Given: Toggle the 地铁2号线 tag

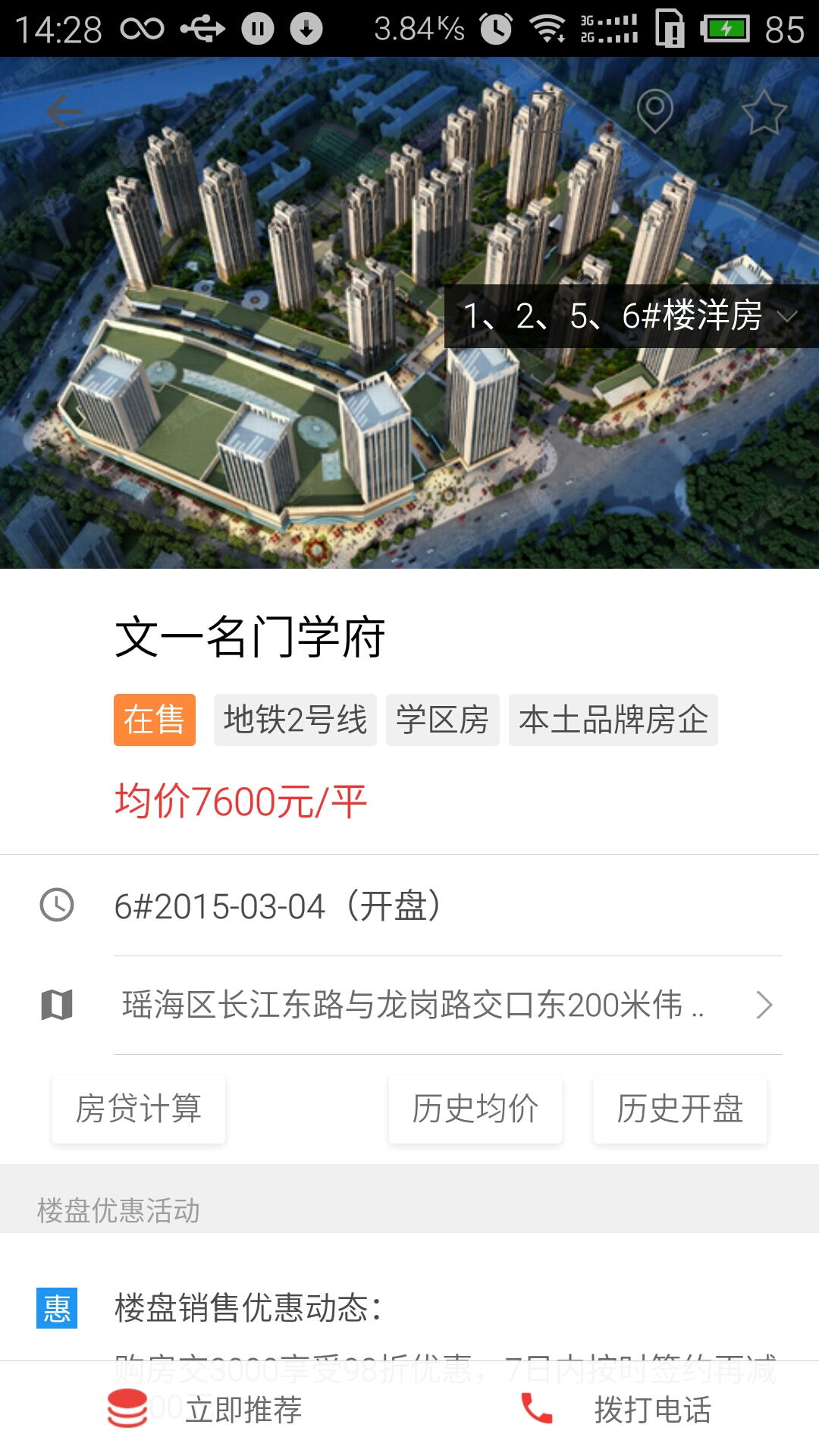Looking at the screenshot, I should point(294,720).
